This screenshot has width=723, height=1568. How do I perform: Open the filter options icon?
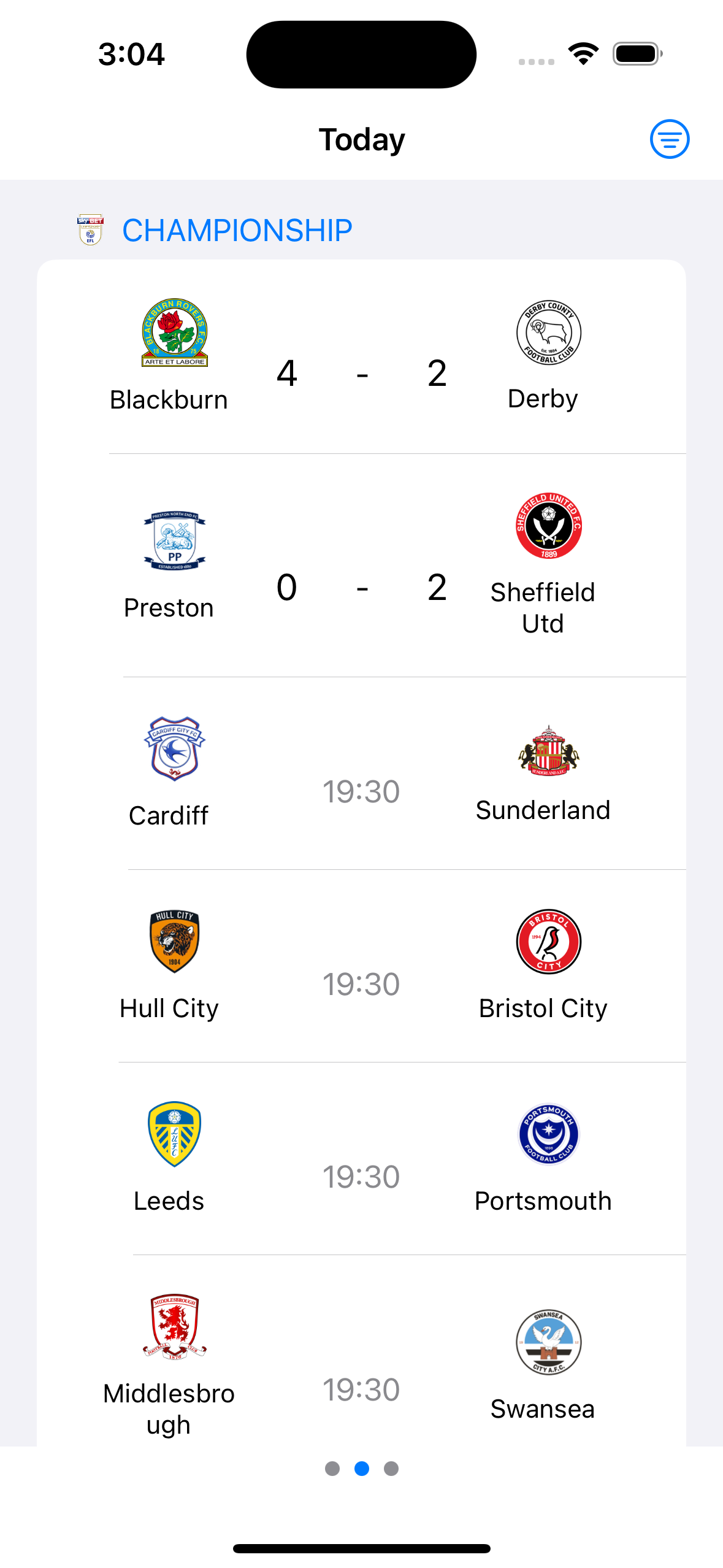(x=670, y=139)
